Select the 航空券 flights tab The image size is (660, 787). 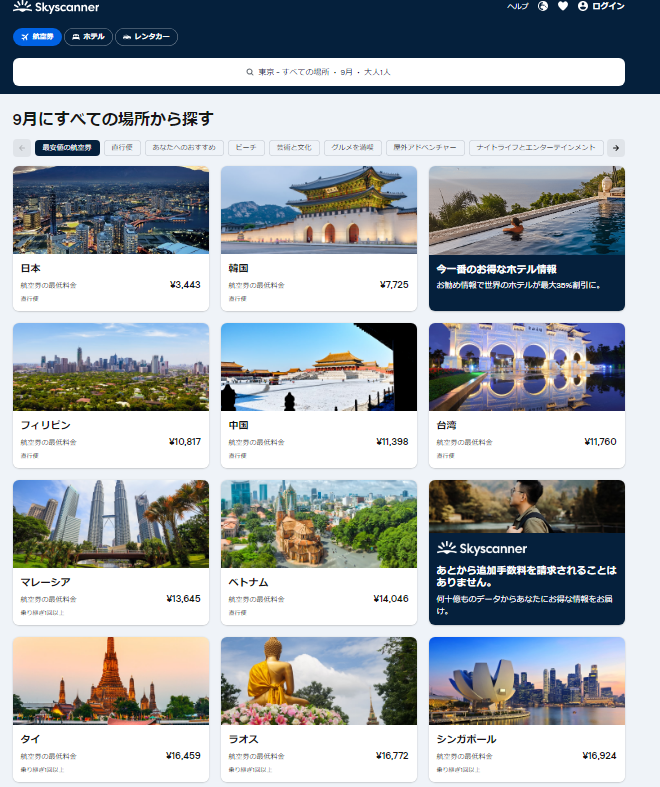coord(37,36)
